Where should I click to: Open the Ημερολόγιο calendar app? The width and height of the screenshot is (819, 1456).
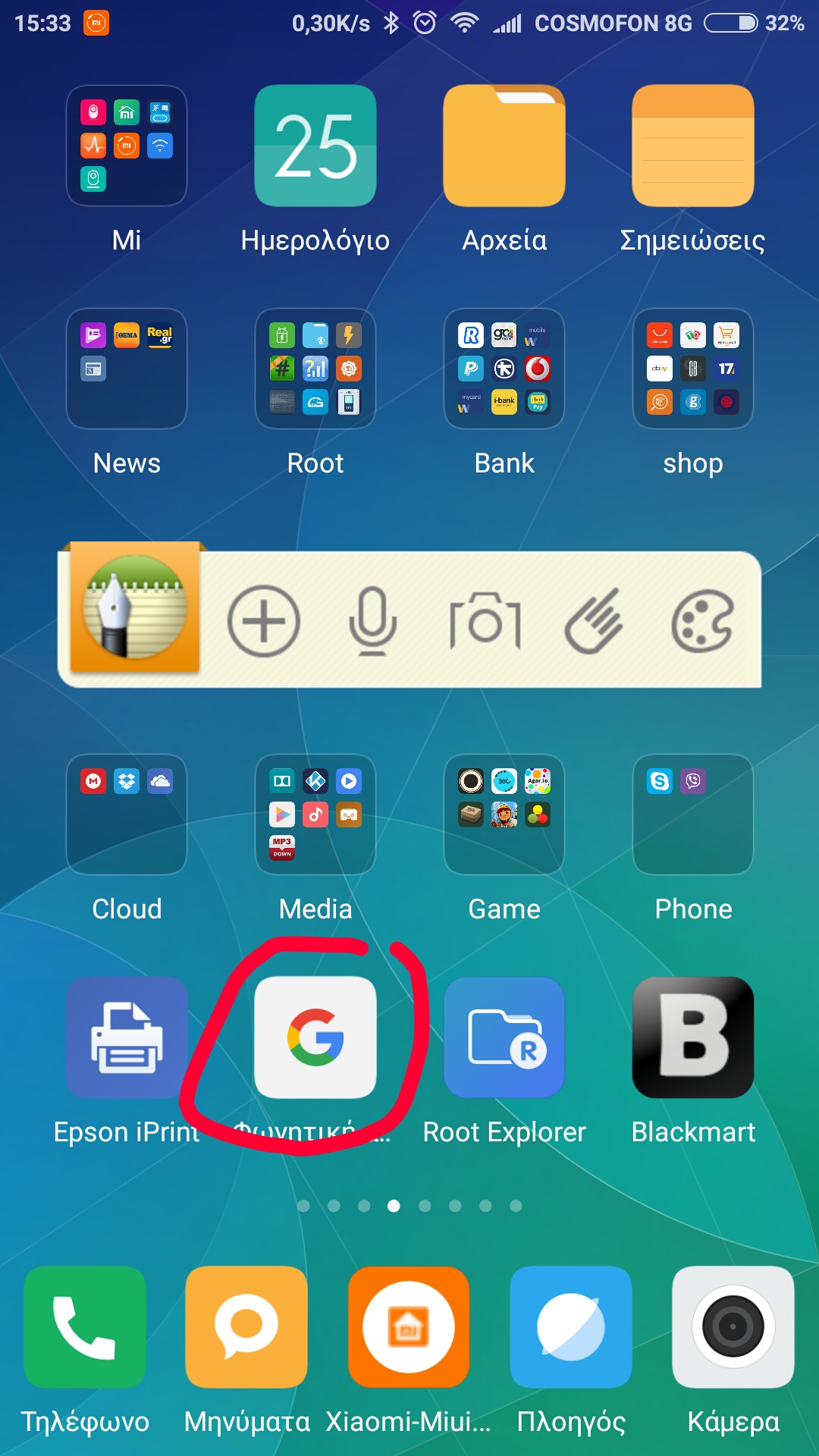point(315,146)
